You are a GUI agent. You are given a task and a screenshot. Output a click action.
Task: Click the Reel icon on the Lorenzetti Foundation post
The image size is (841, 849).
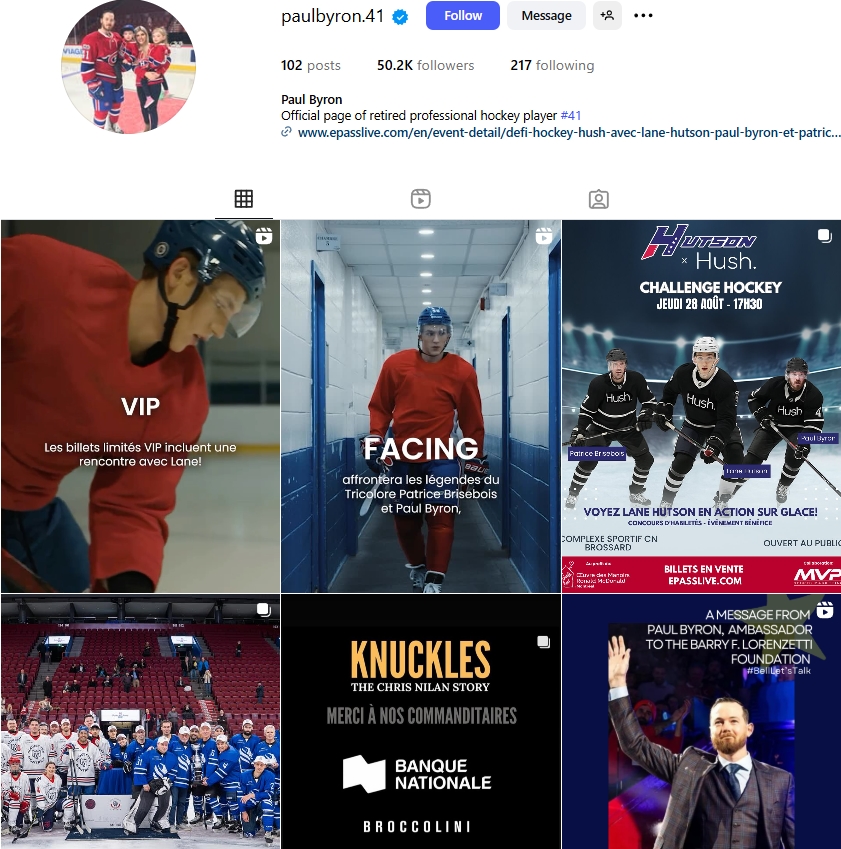(x=823, y=609)
